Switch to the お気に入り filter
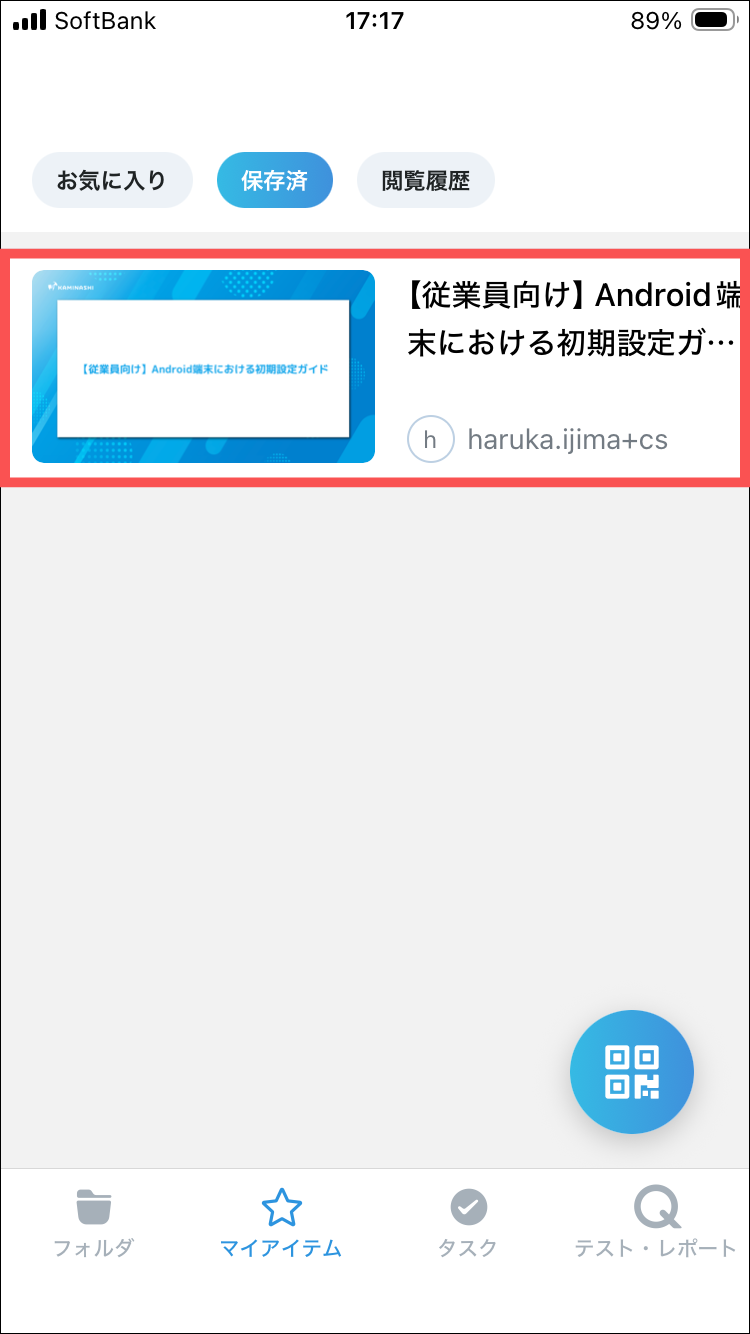 [111, 180]
